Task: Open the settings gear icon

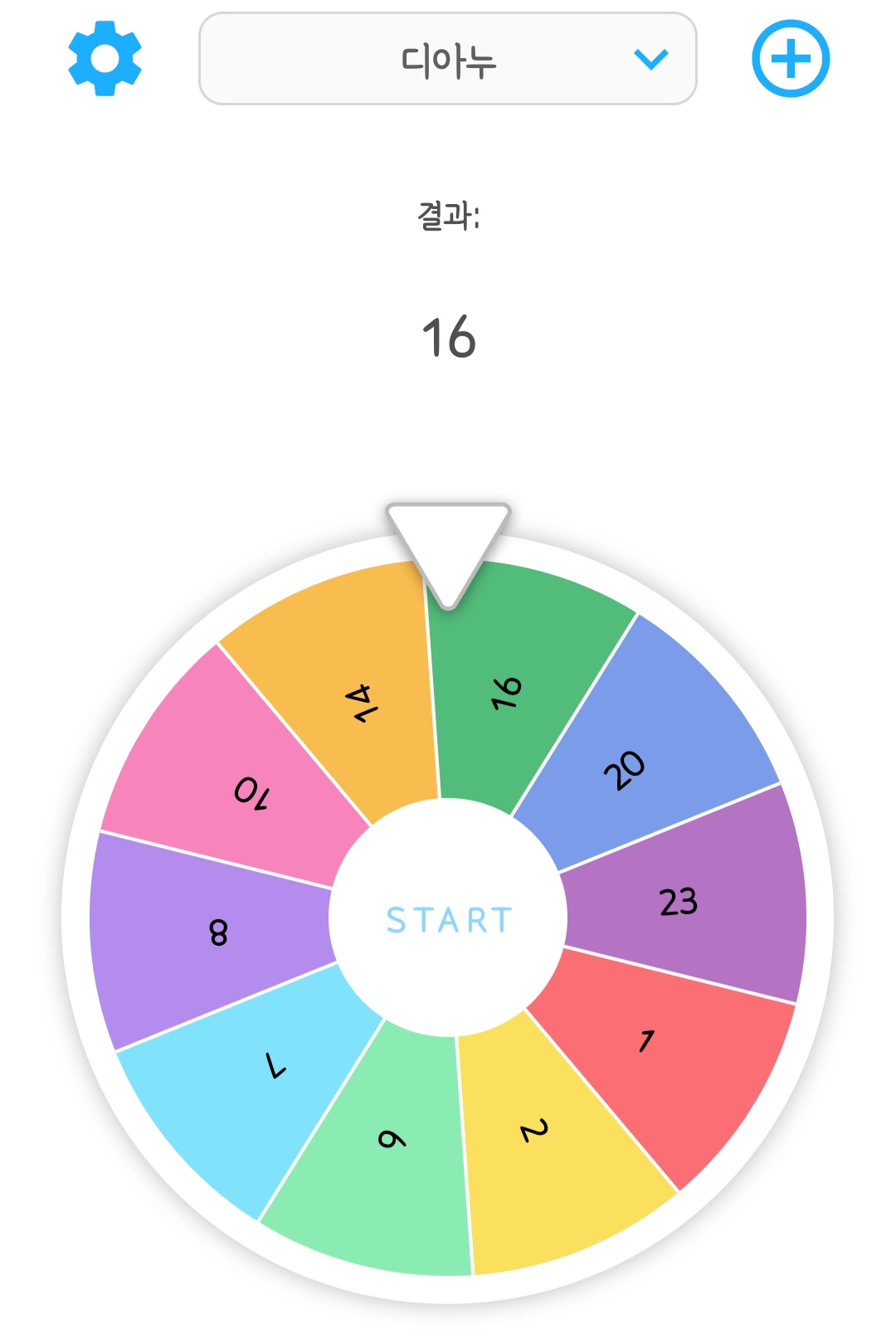Action: (x=105, y=59)
